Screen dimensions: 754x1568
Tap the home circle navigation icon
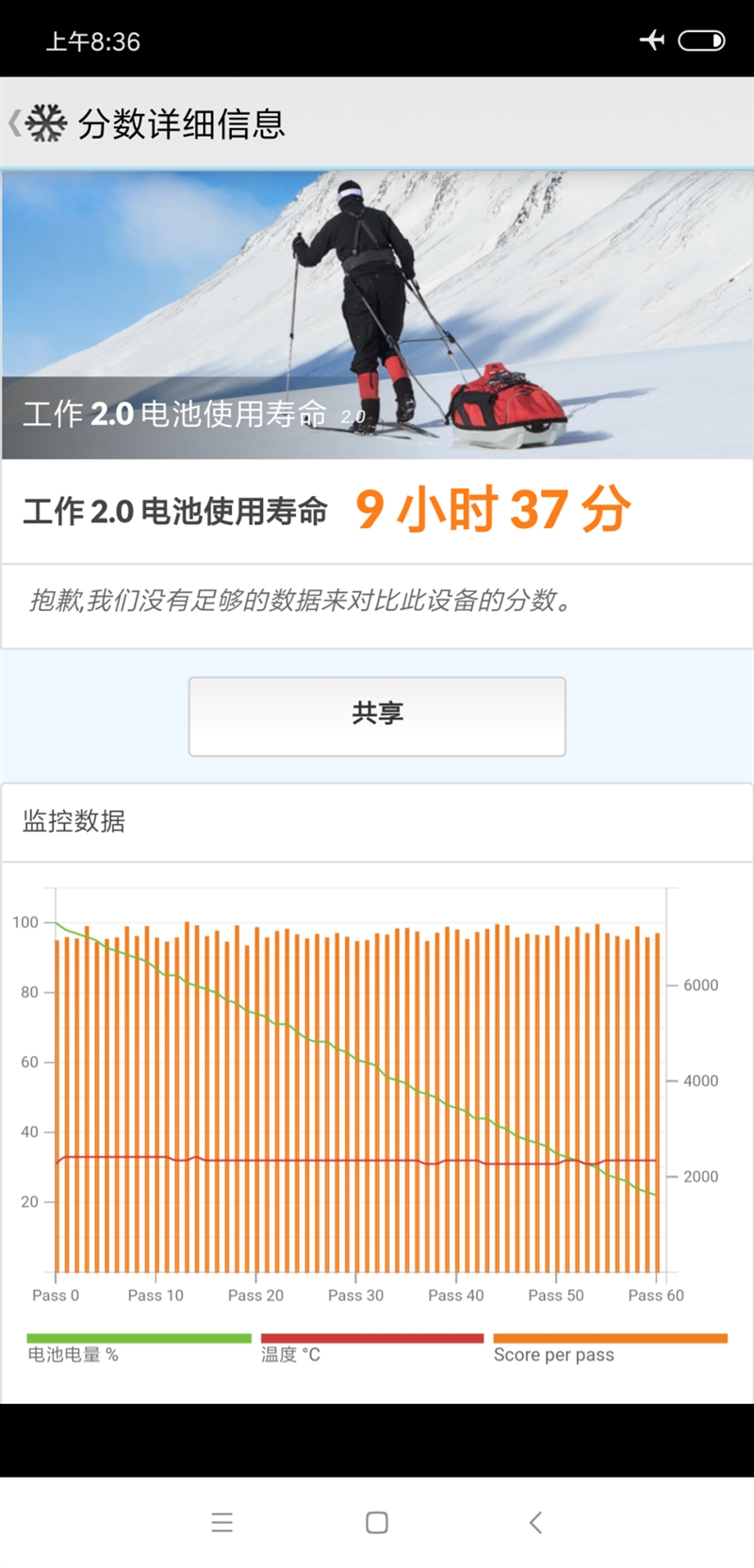[x=376, y=1522]
